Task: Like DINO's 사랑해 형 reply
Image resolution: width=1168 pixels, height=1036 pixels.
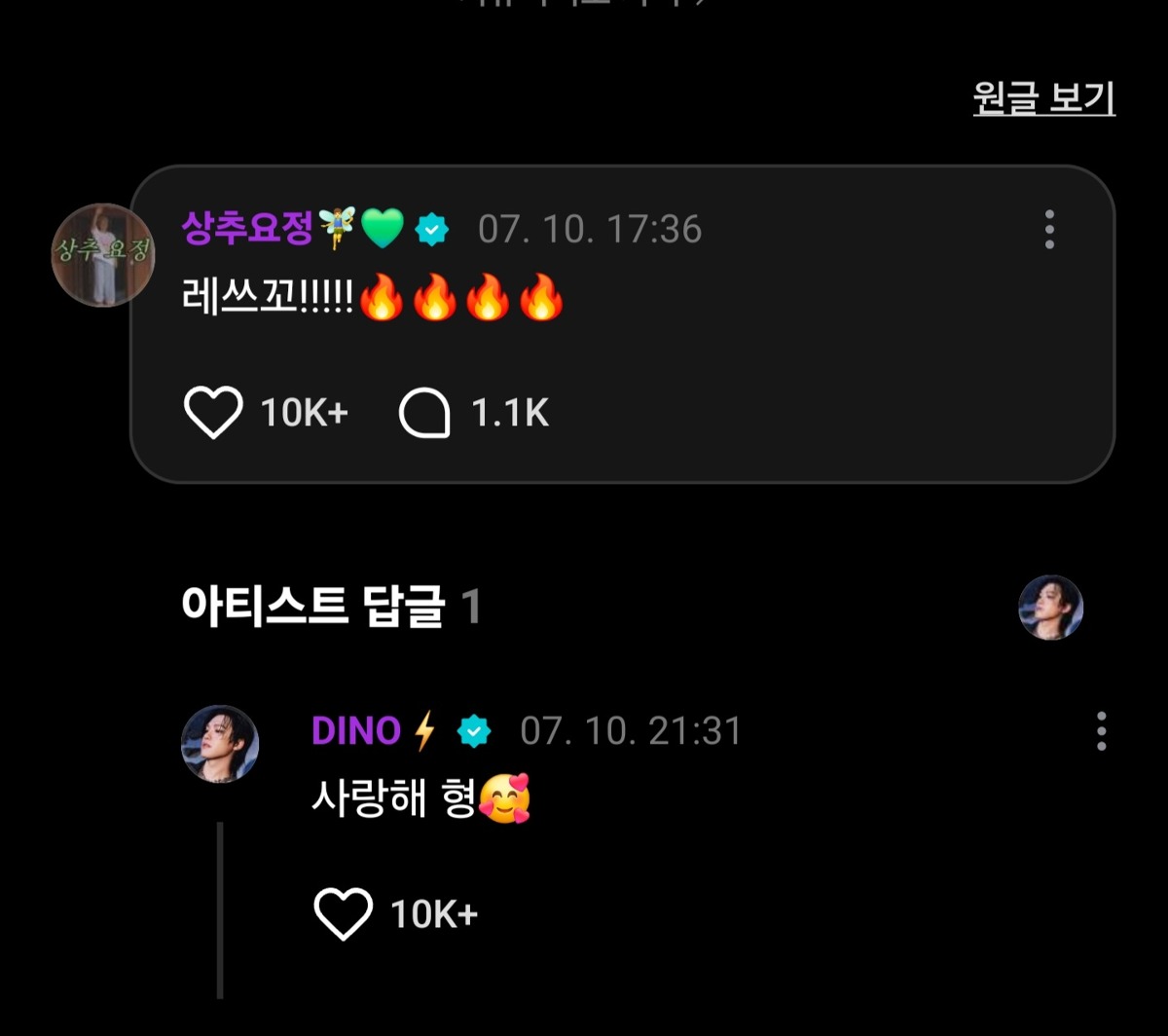Action: click(344, 913)
